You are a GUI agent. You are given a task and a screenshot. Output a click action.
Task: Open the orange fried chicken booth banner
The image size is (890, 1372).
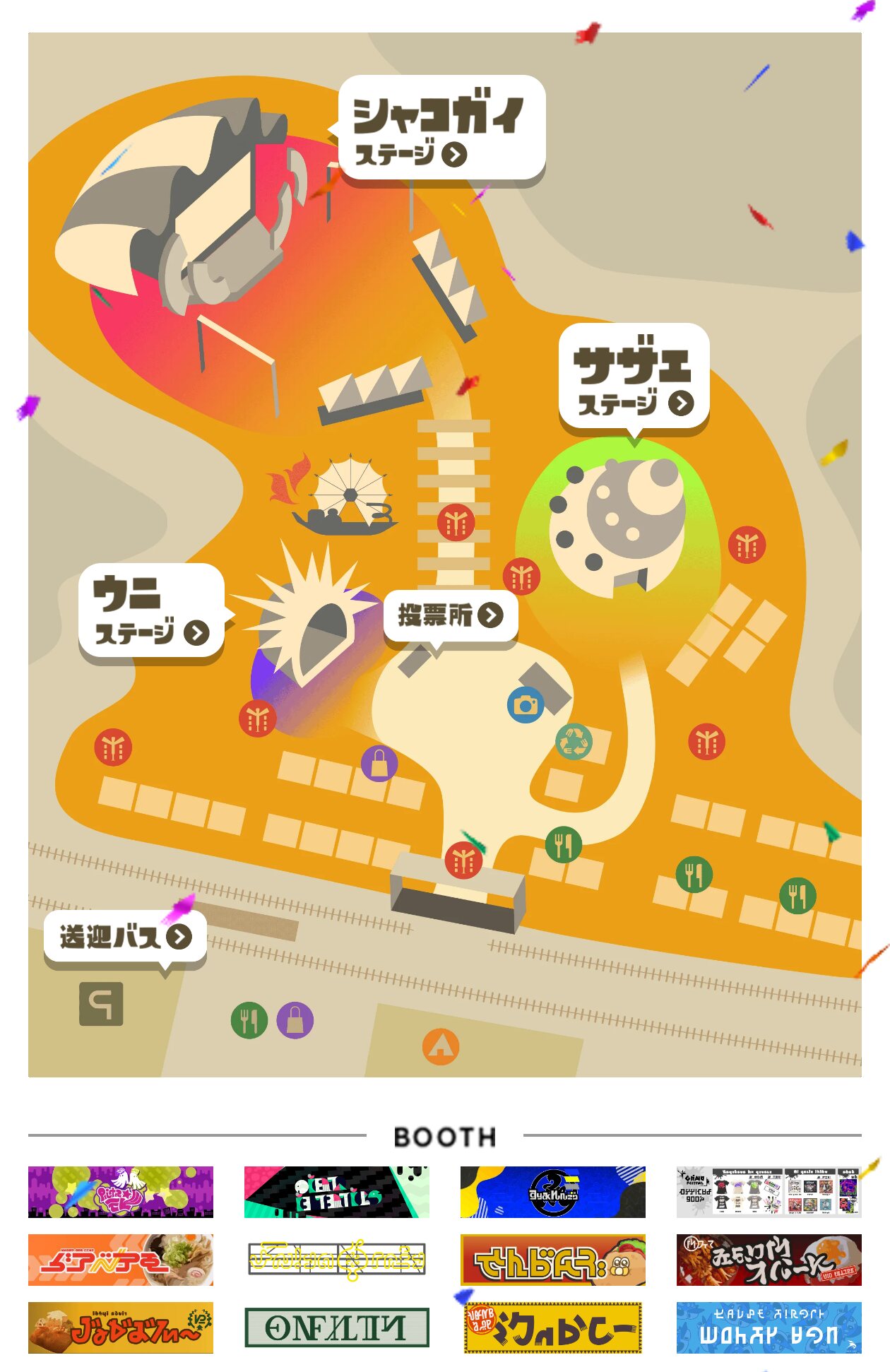[121, 1327]
